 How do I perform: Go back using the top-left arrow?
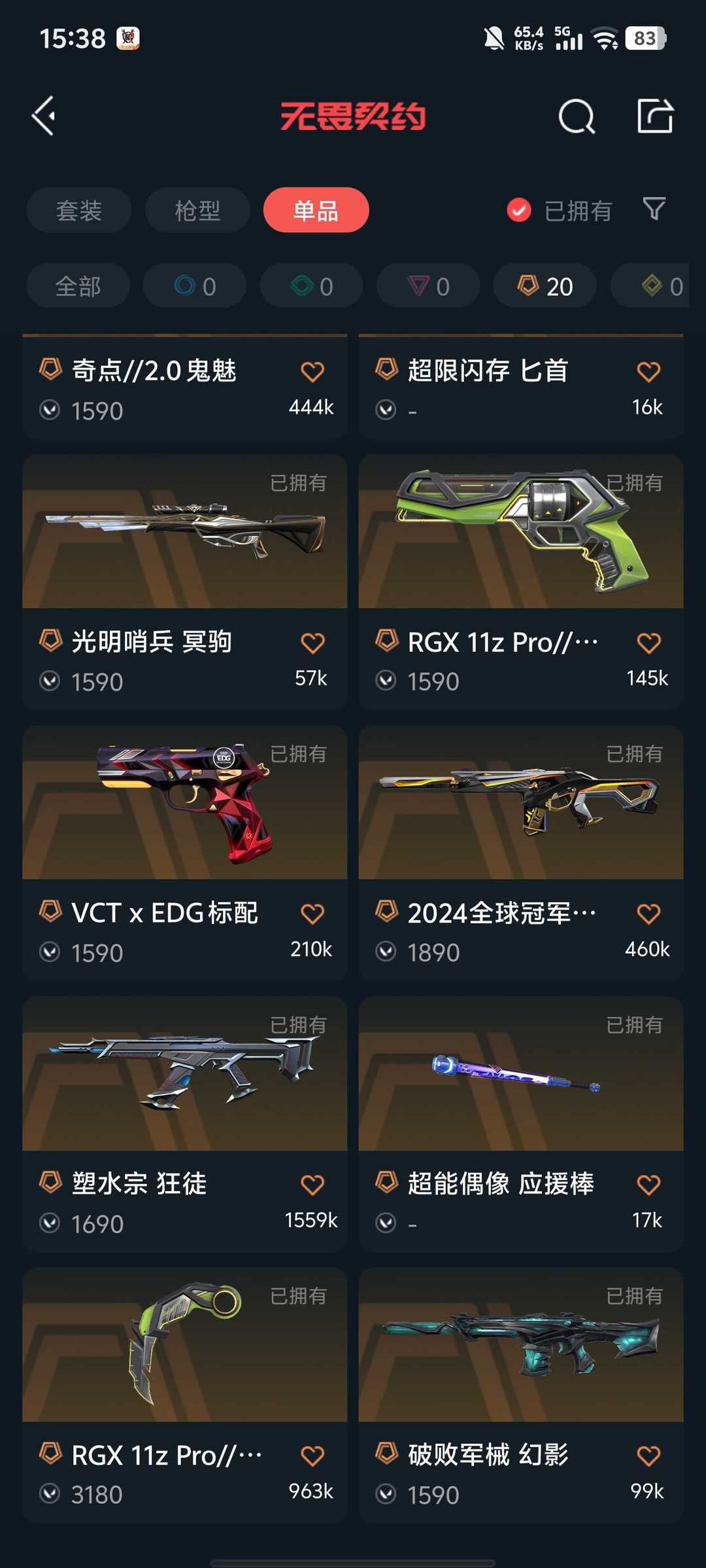(44, 116)
